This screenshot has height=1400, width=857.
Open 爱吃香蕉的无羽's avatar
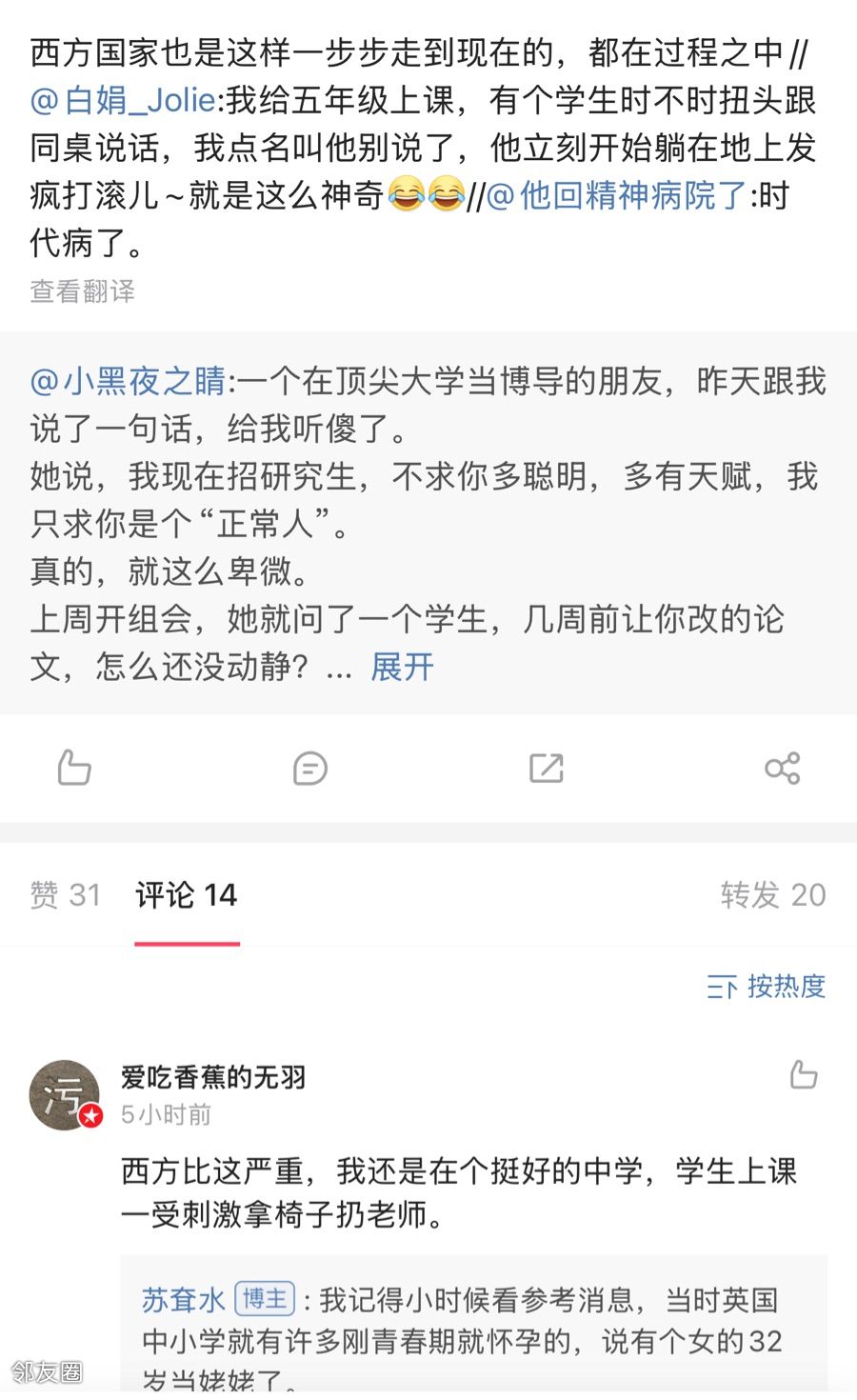point(65,1095)
